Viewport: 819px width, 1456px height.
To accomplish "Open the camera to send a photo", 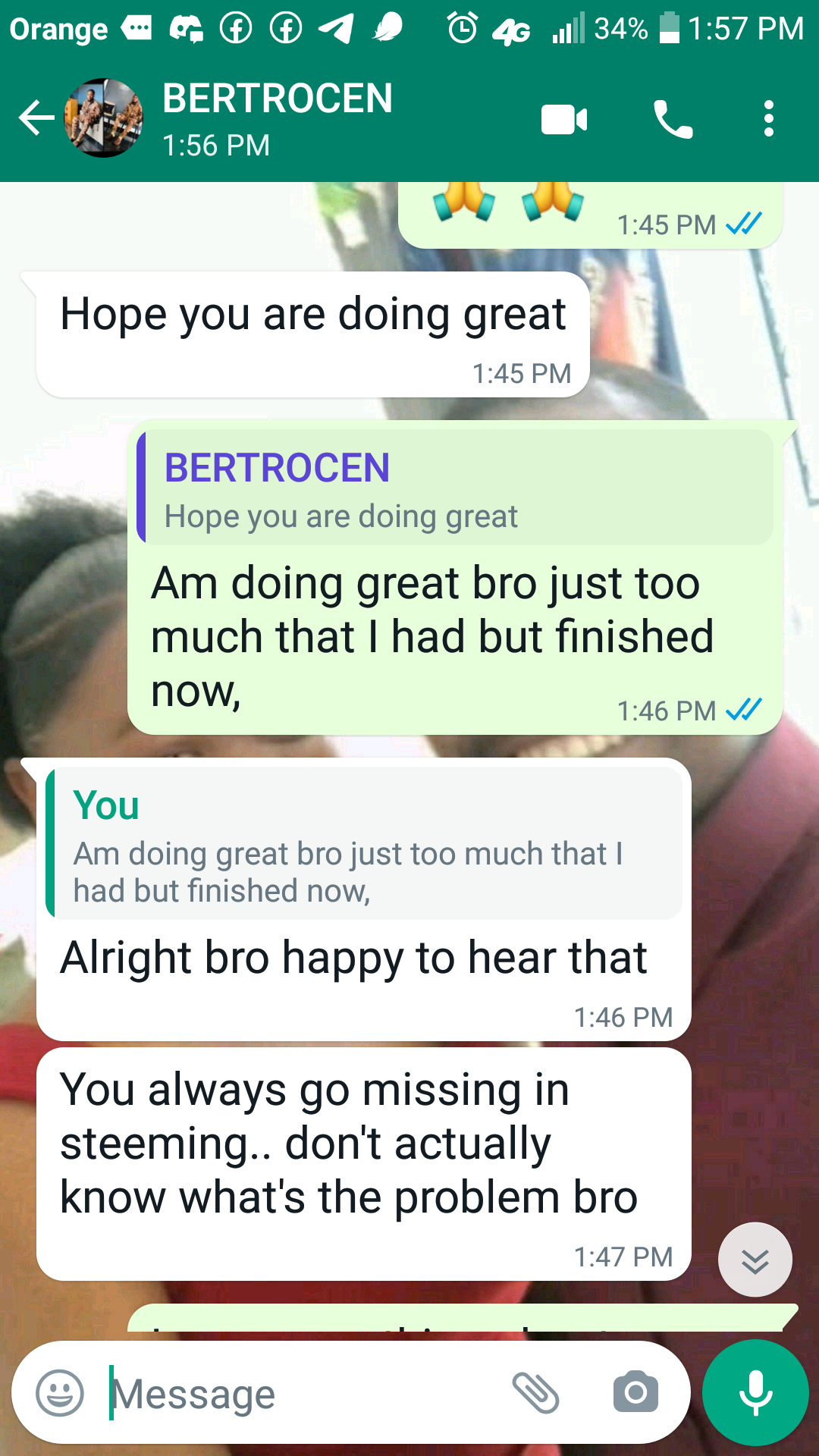I will (635, 1393).
